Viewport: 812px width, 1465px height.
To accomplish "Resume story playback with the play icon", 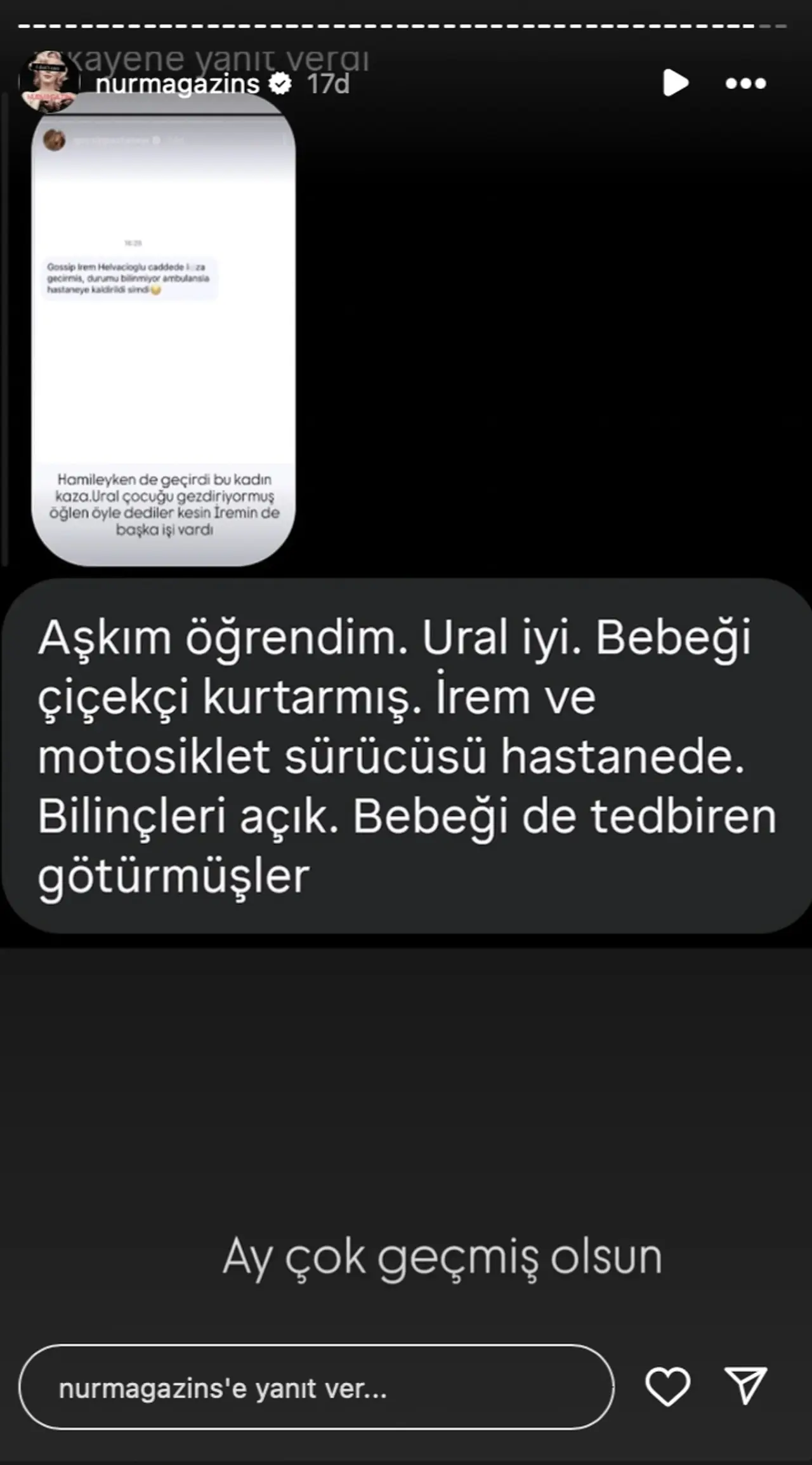I will 675,83.
